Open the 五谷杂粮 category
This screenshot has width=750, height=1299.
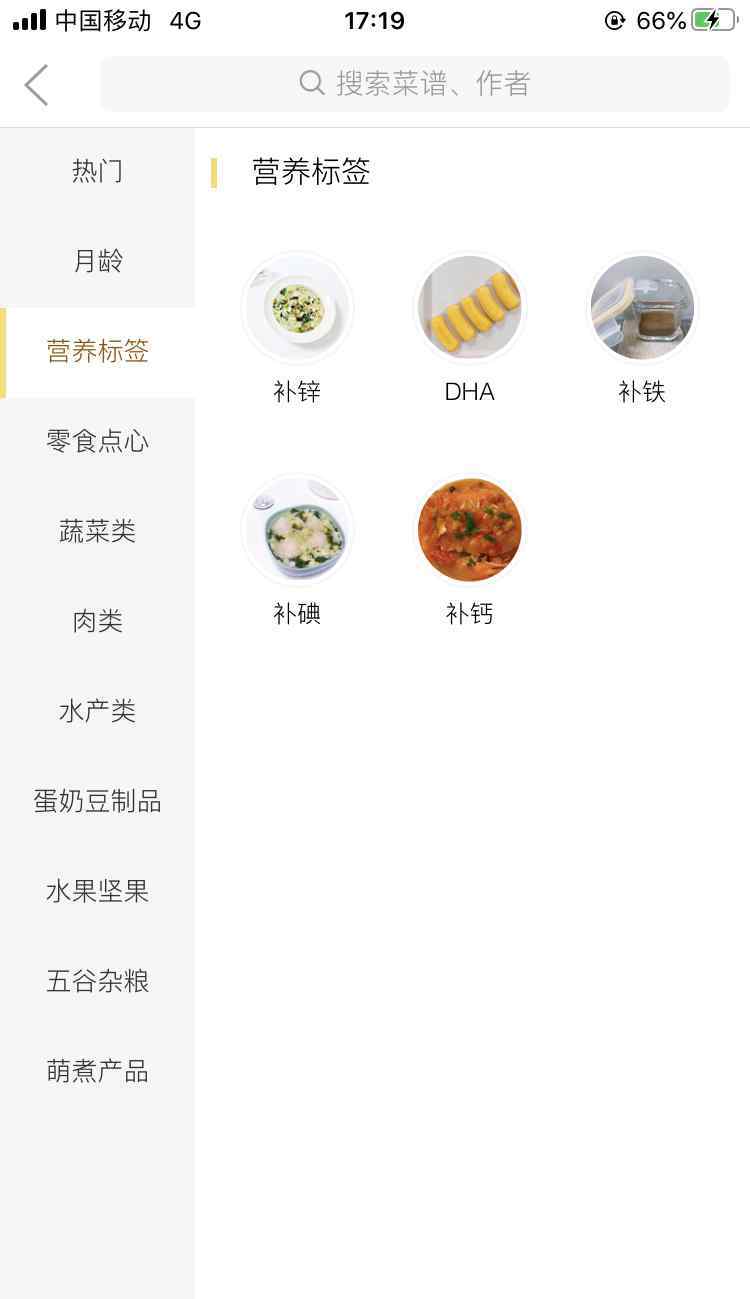coord(97,981)
